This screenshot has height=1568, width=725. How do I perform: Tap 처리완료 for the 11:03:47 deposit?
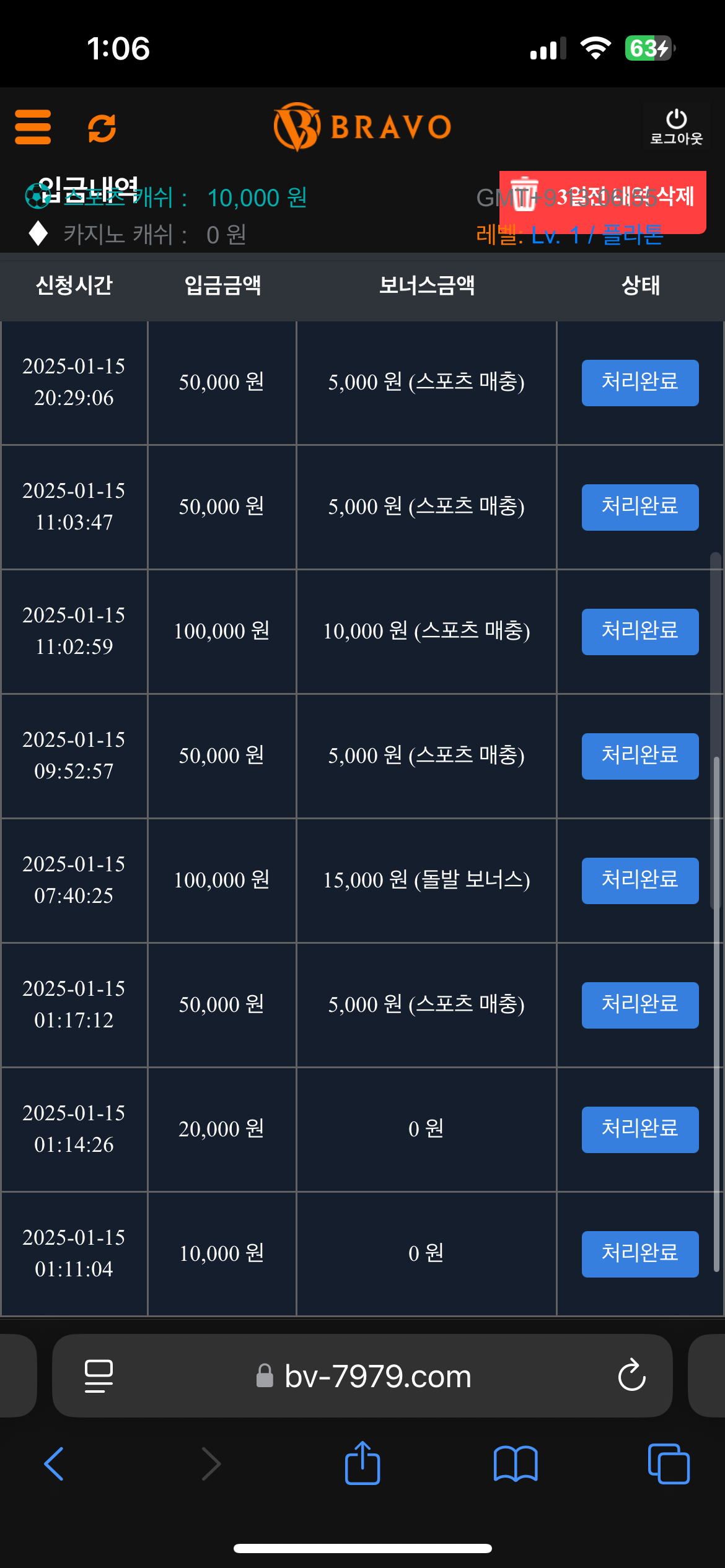pyautogui.click(x=639, y=507)
